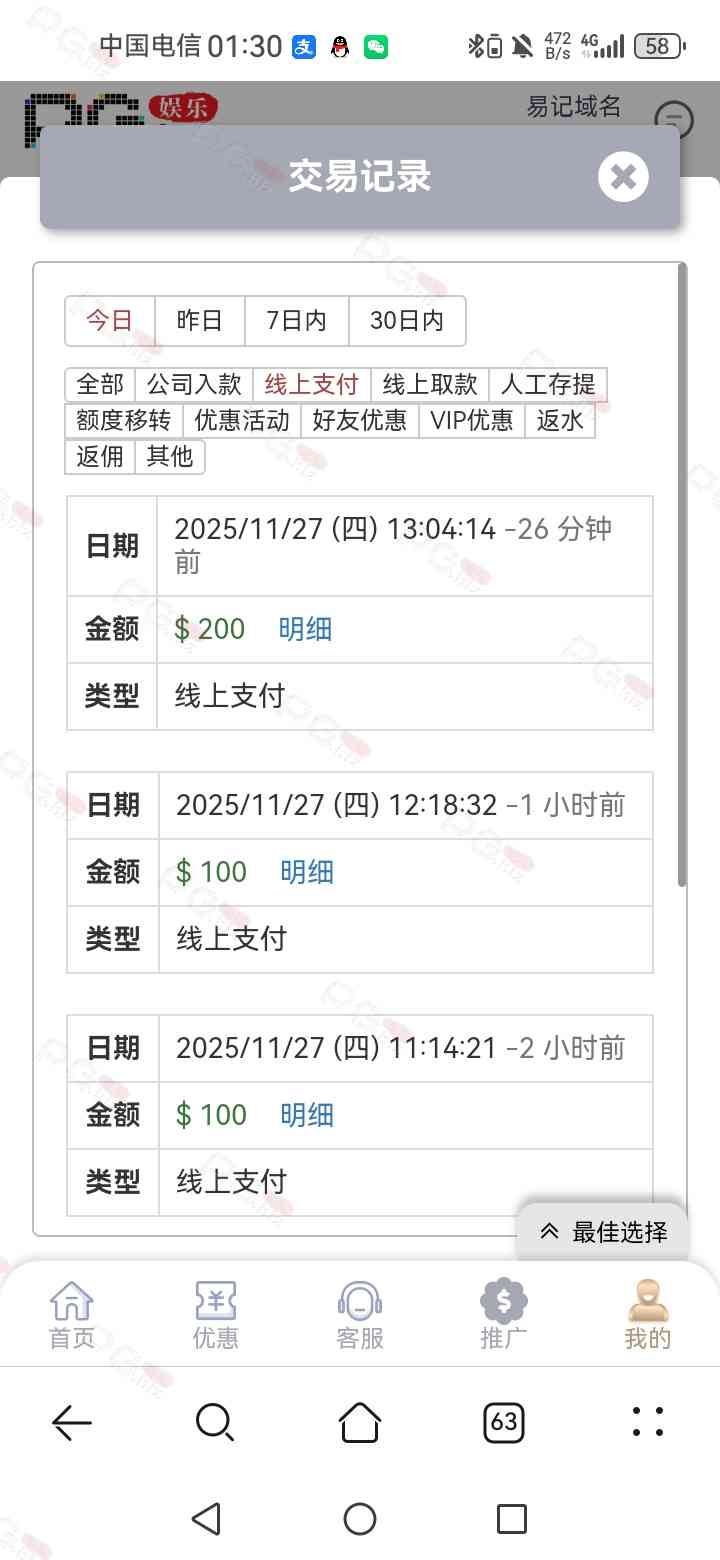The width and height of the screenshot is (720, 1560).
Task: Go to the 首页 tab
Action: pyautogui.click(x=72, y=1316)
